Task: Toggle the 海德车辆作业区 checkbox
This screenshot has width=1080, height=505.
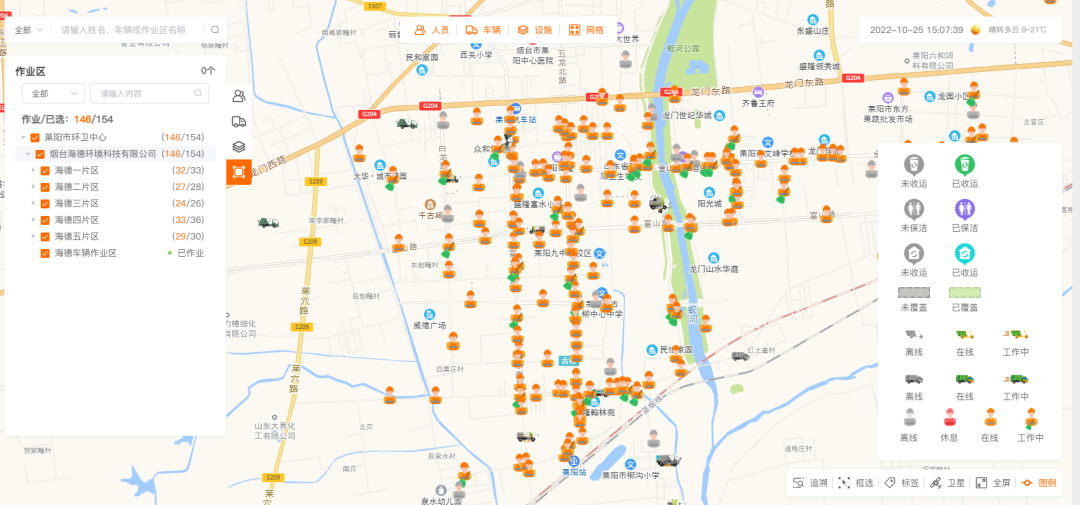Action: click(x=45, y=253)
